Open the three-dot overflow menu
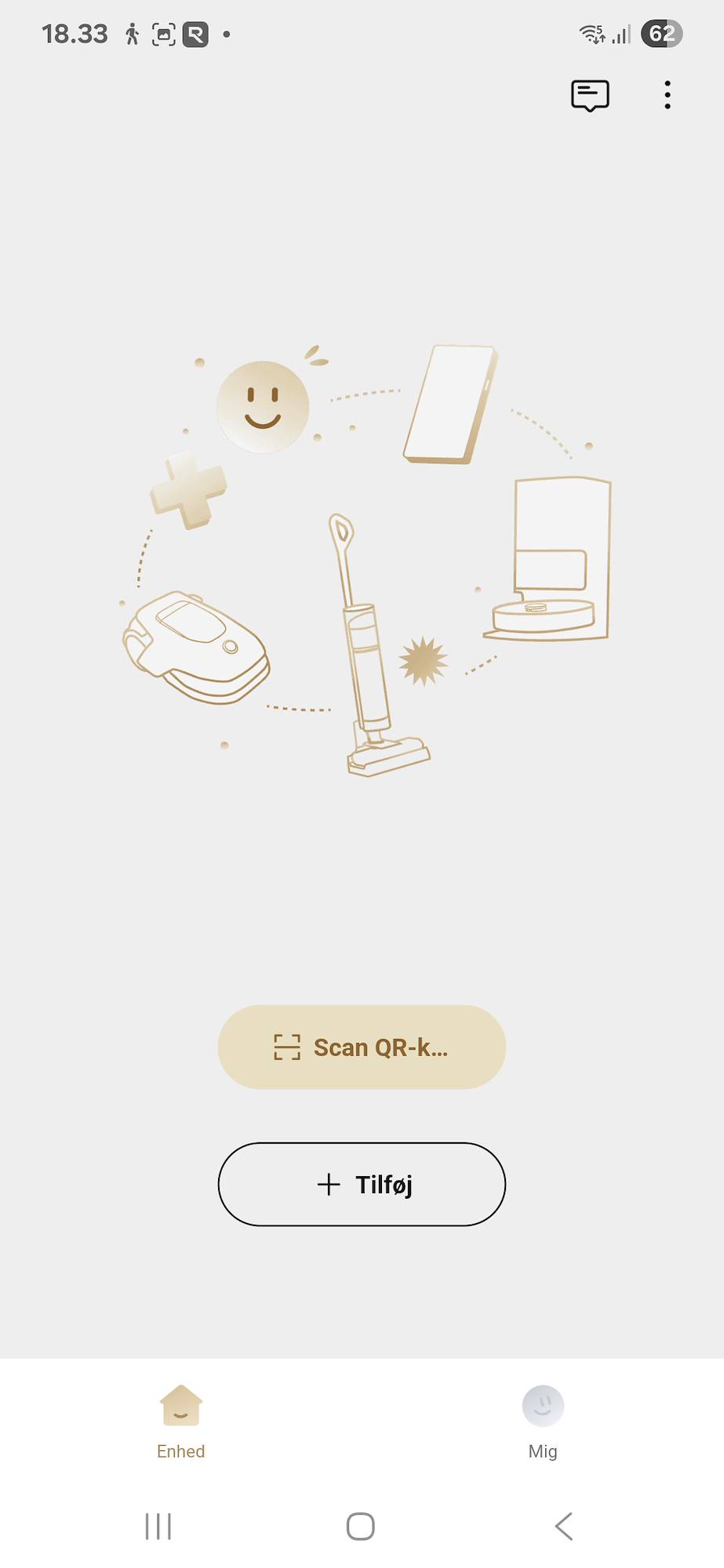 (667, 95)
